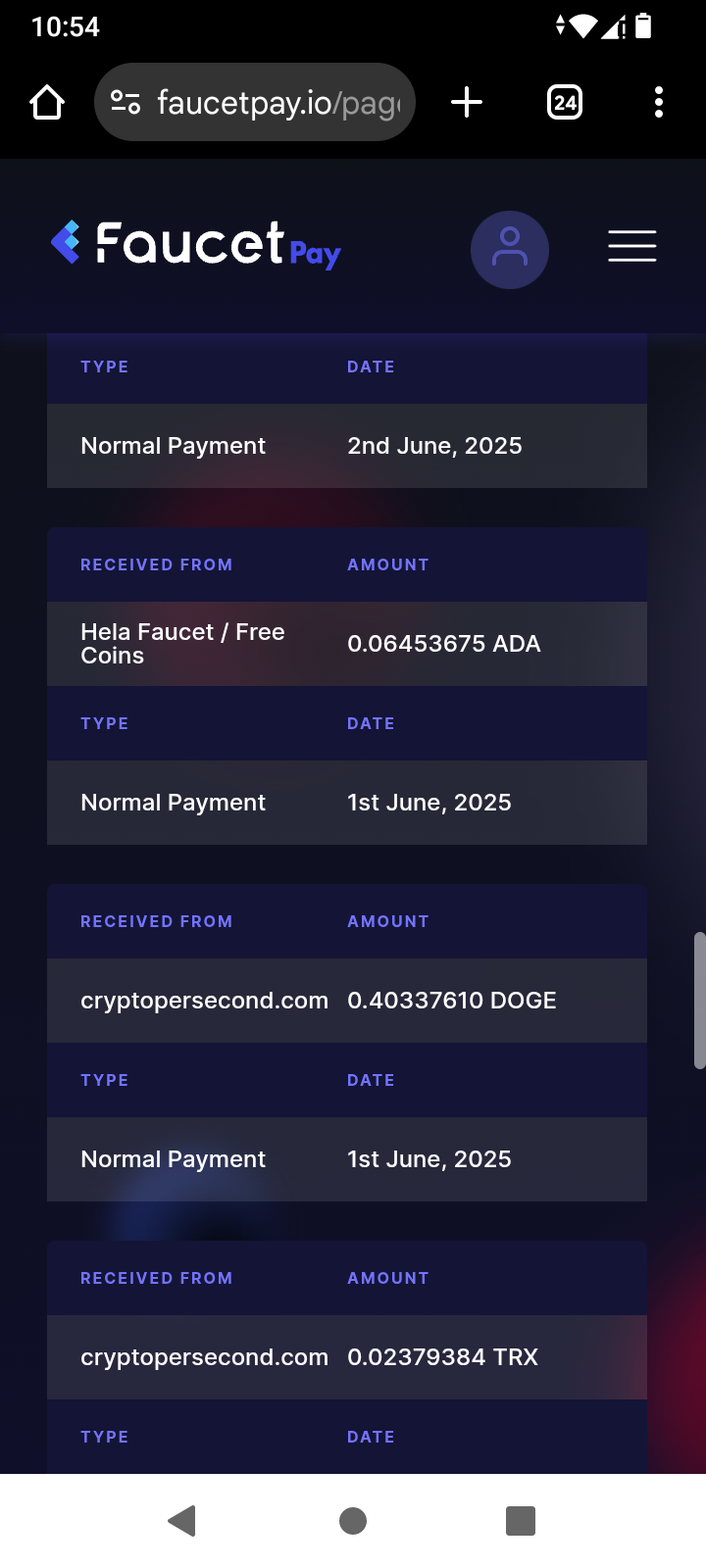Viewport: 706px width, 1568px height.
Task: Go to the browser home page
Action: tap(47, 102)
